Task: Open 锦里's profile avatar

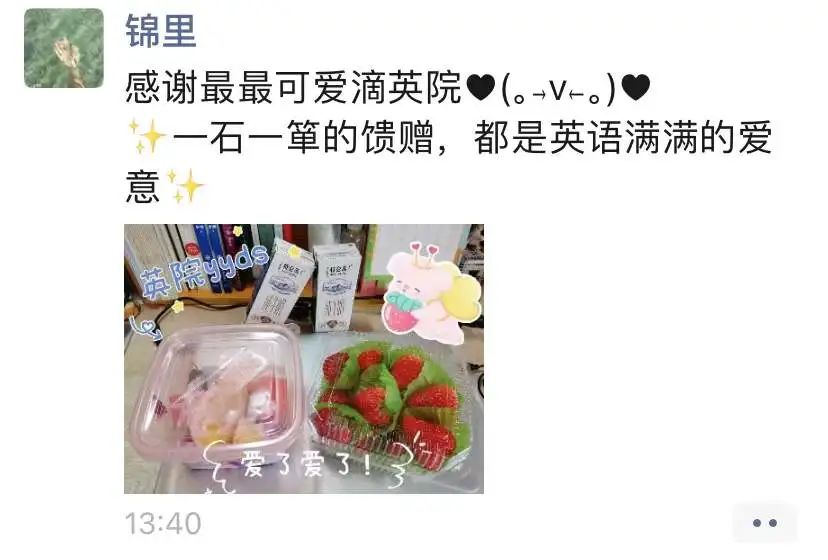Action: point(64,48)
